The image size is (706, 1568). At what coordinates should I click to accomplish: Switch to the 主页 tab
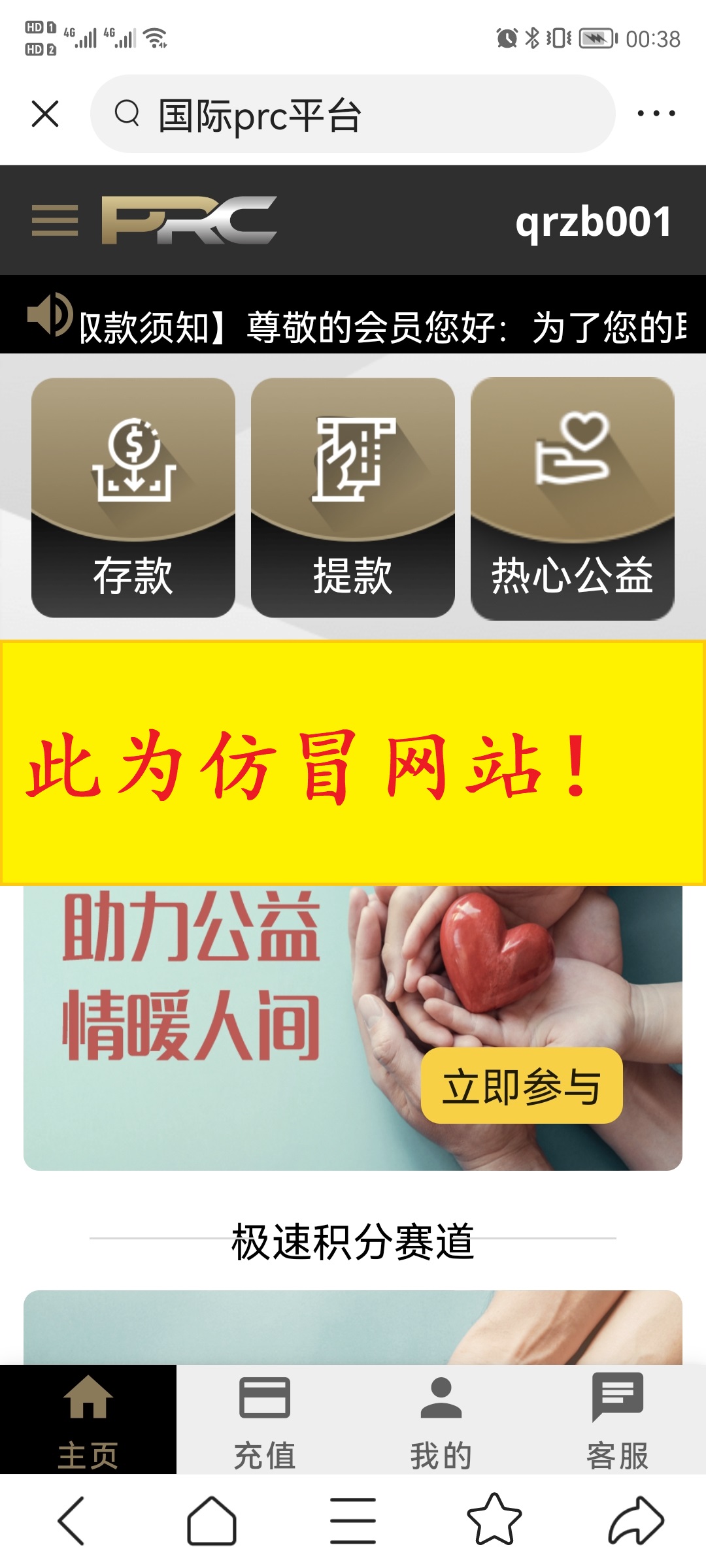click(x=88, y=1420)
